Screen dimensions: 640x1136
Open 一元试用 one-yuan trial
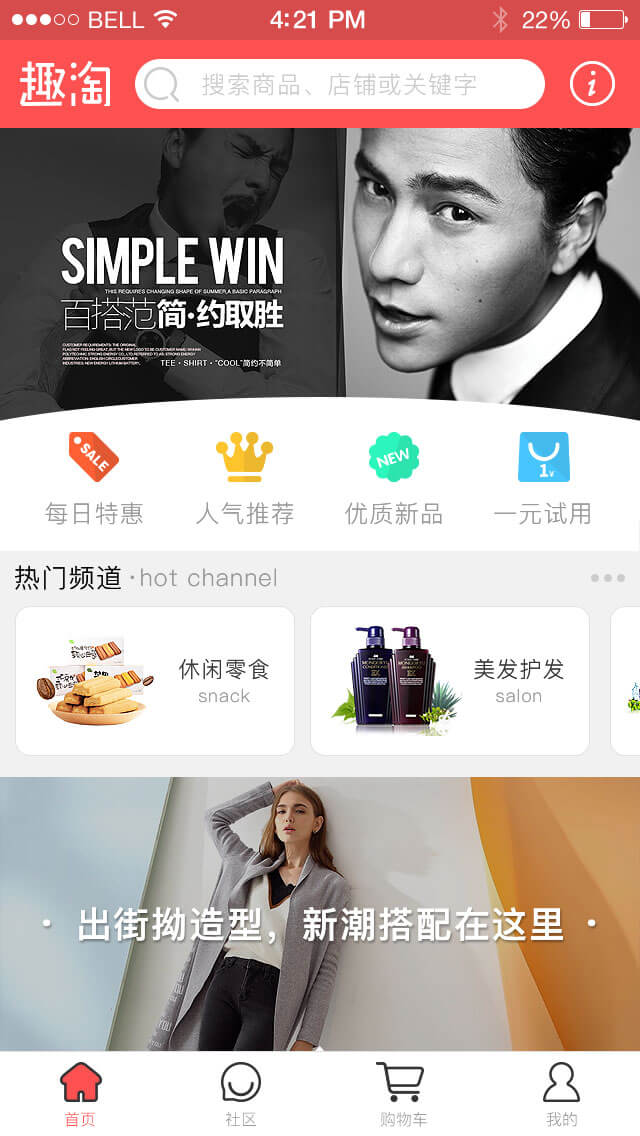click(x=543, y=478)
